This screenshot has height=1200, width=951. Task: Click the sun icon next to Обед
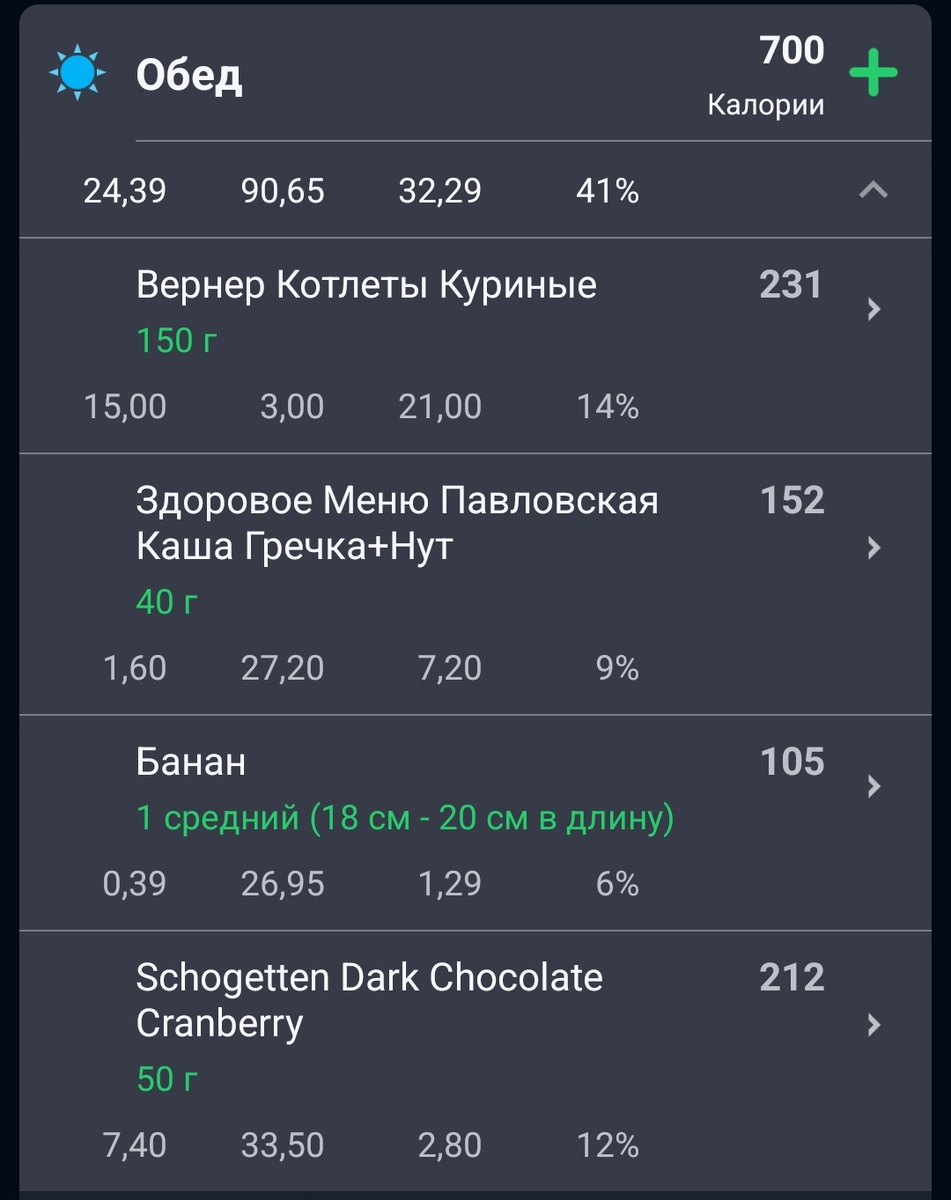point(78,70)
